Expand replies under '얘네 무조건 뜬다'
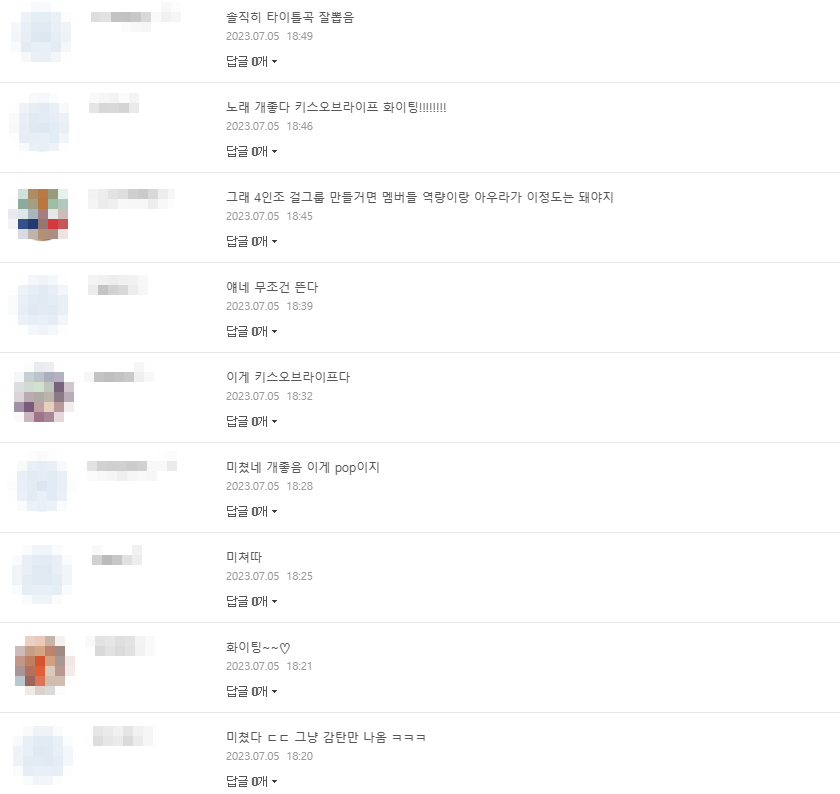 click(251, 332)
